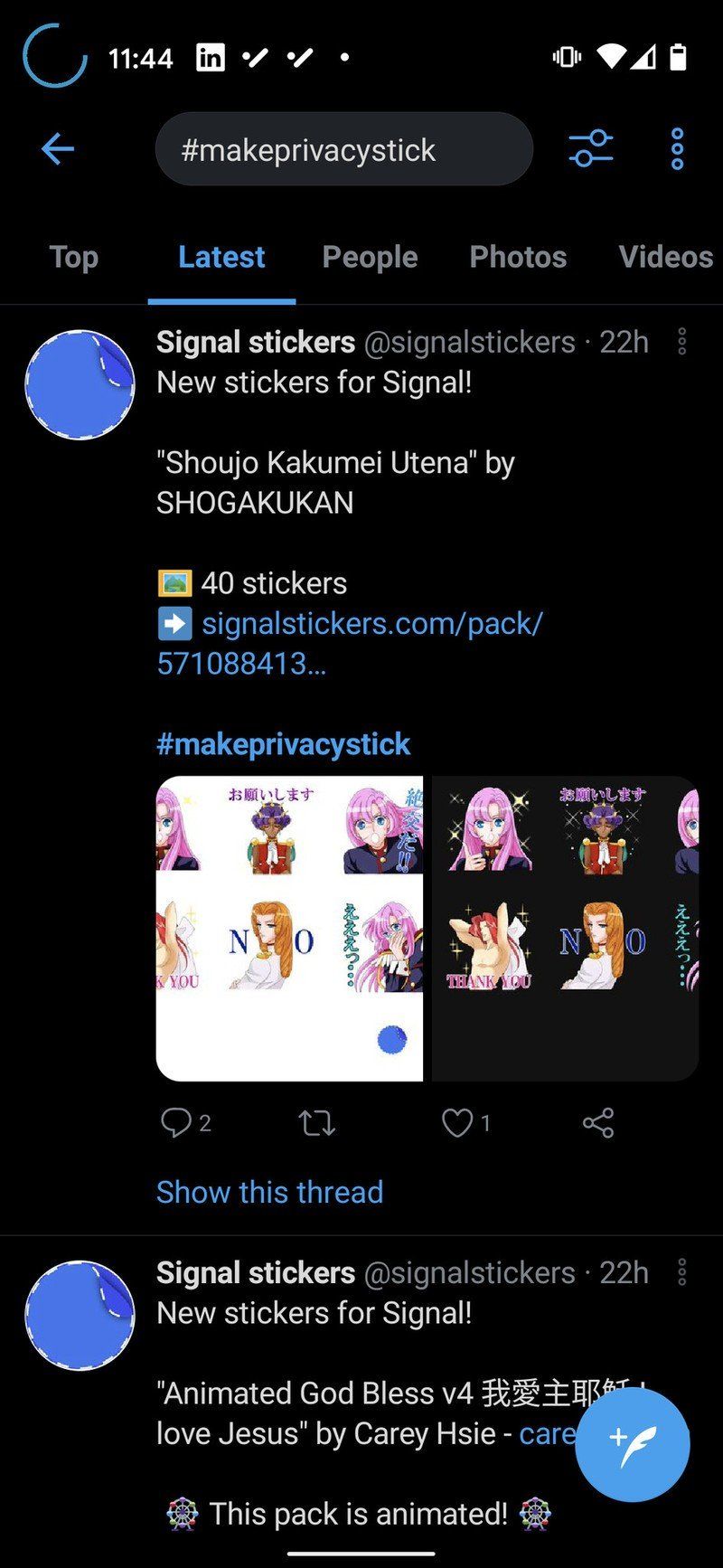Select the Latest tab
723x1568 pixels.
click(x=221, y=258)
